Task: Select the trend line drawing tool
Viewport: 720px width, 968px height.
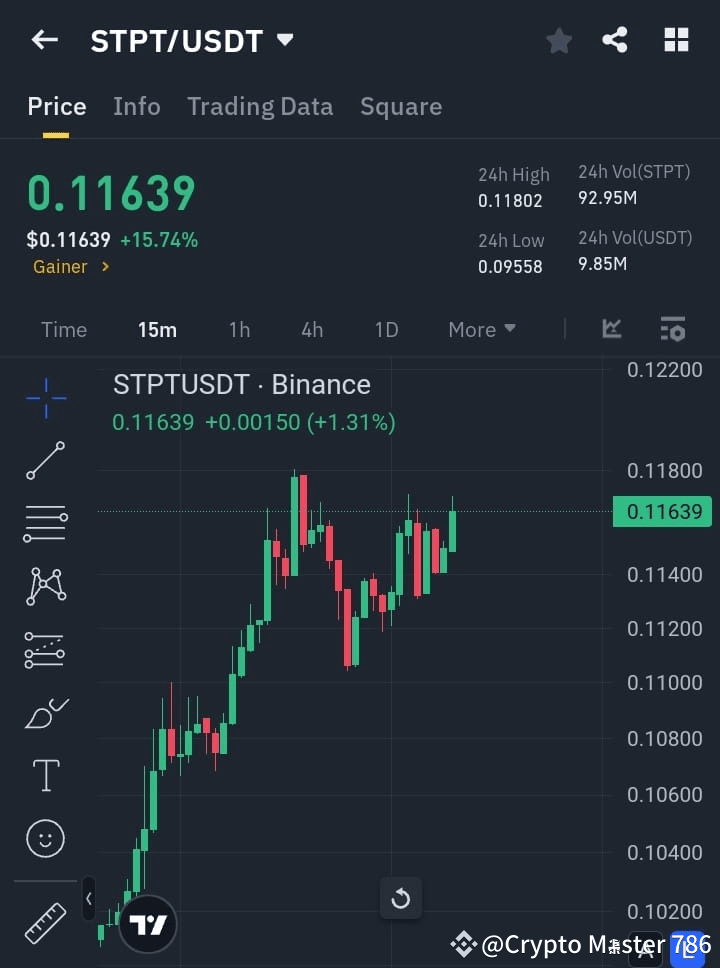Action: click(x=45, y=461)
